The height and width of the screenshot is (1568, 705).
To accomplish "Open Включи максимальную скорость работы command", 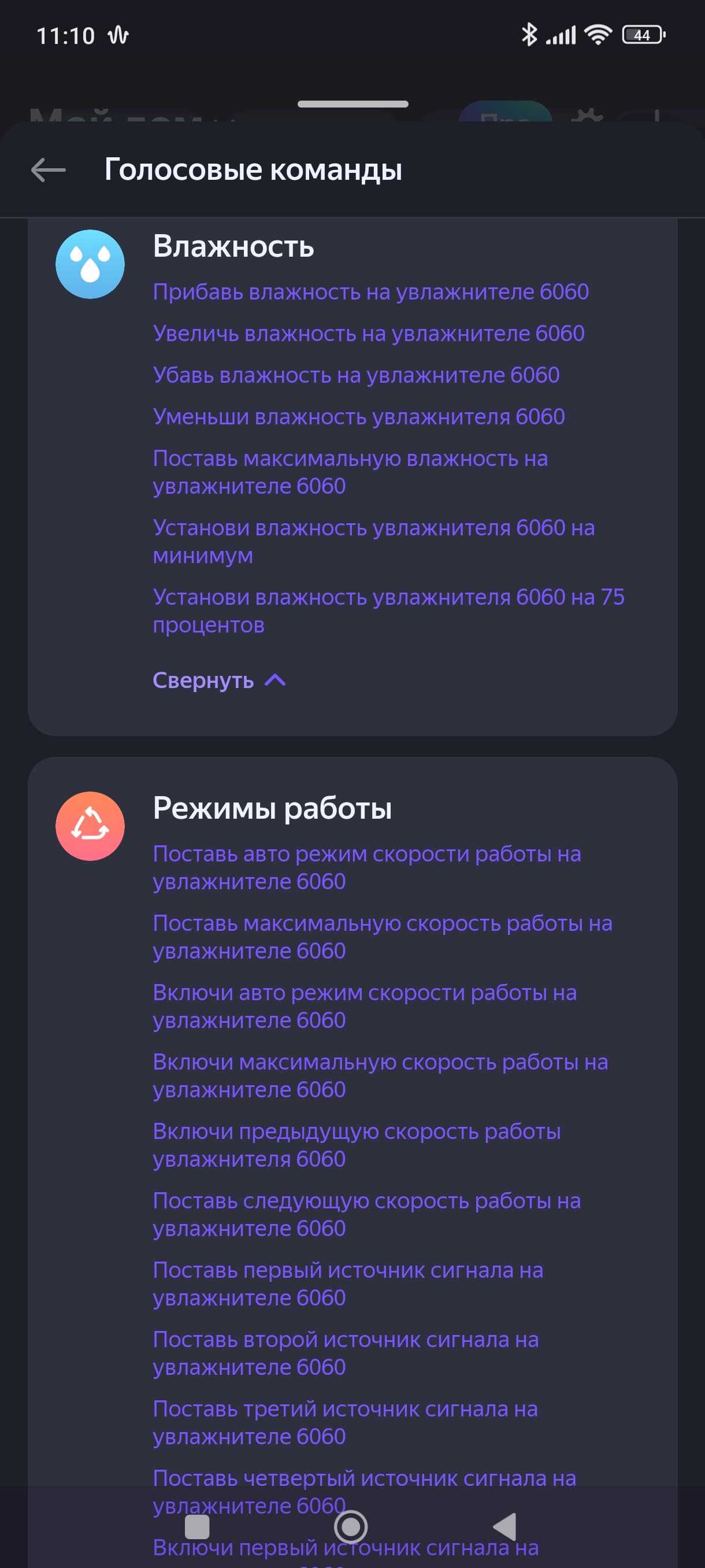I will 380,1075.
